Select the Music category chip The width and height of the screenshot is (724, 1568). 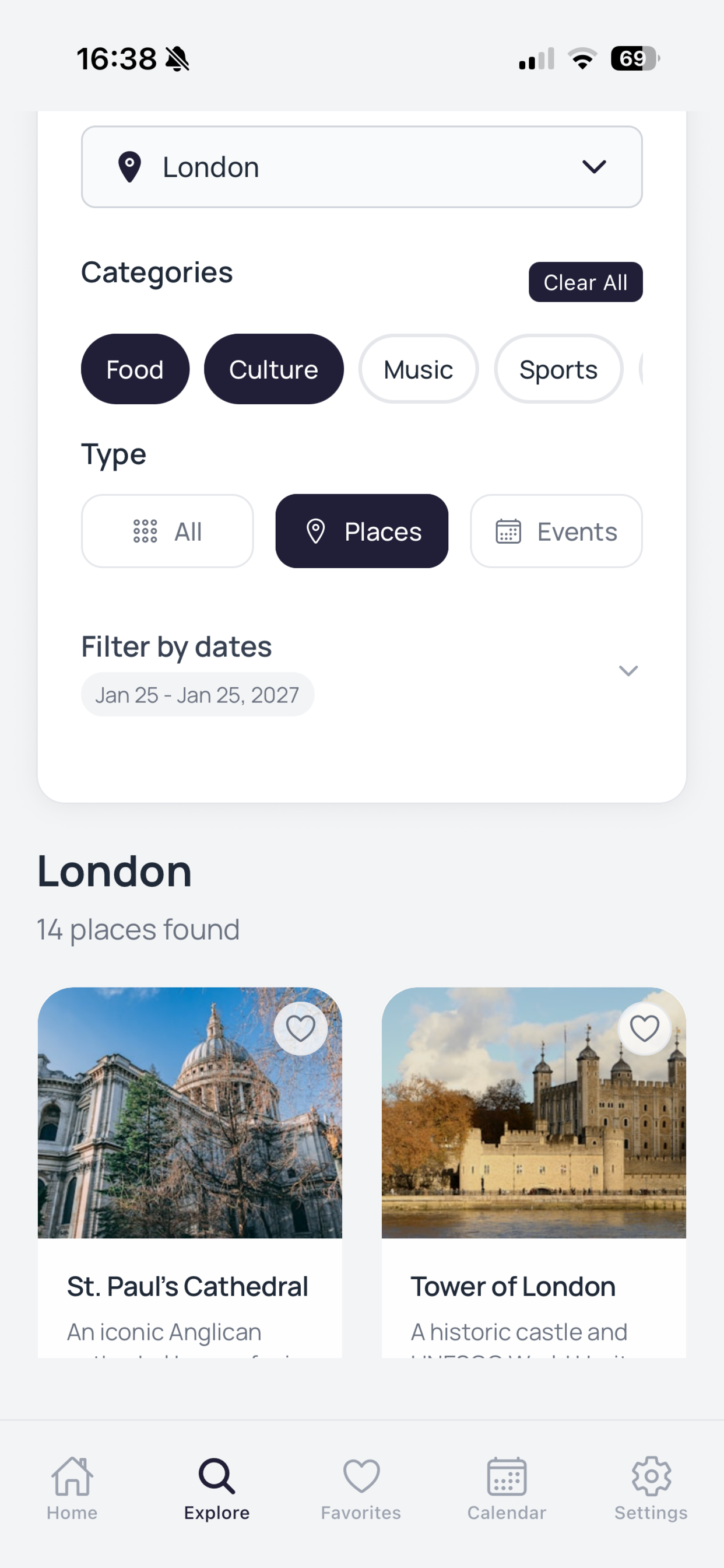[x=418, y=369]
